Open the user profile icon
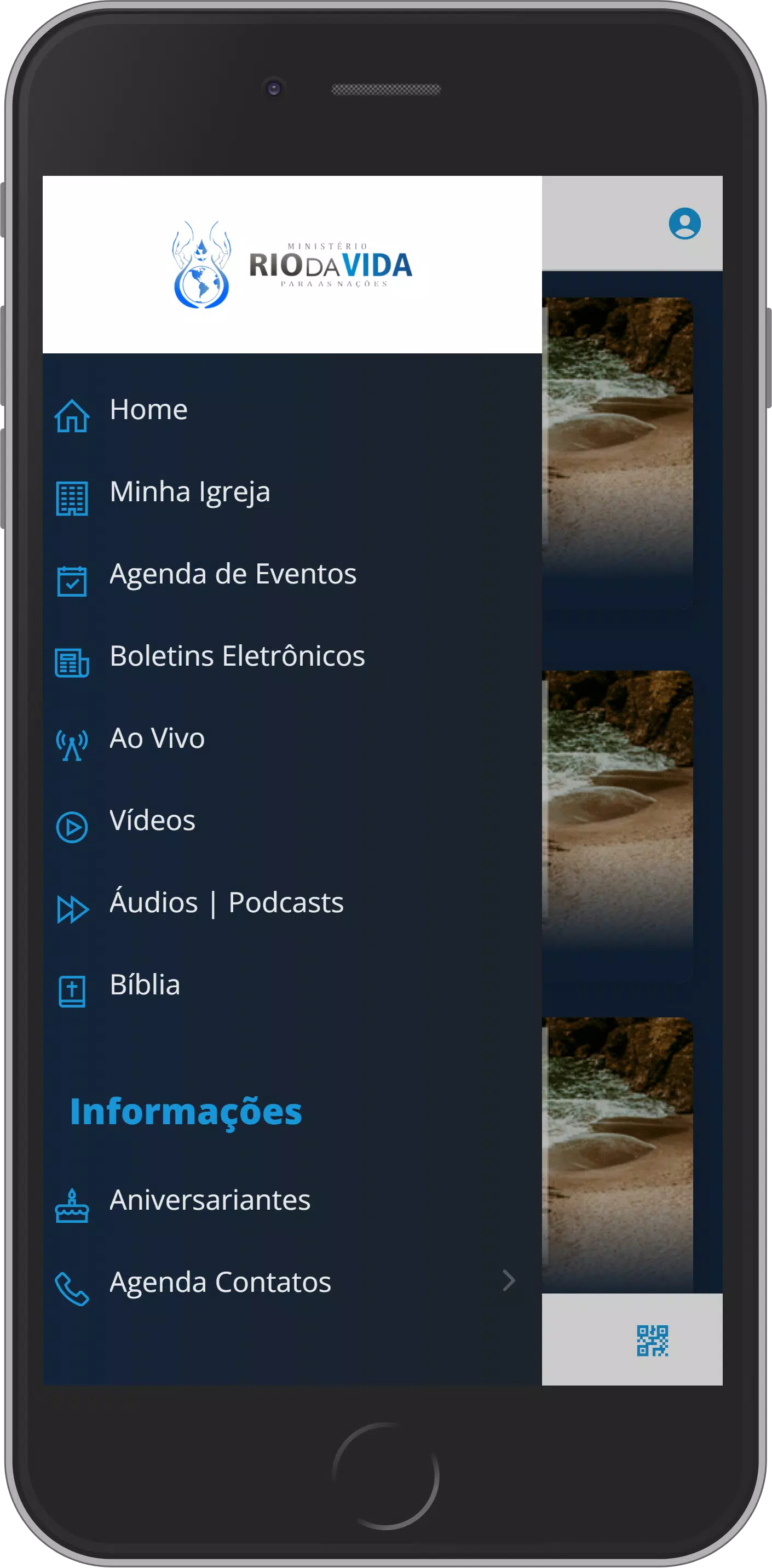The width and height of the screenshot is (772, 1568). pos(684,224)
